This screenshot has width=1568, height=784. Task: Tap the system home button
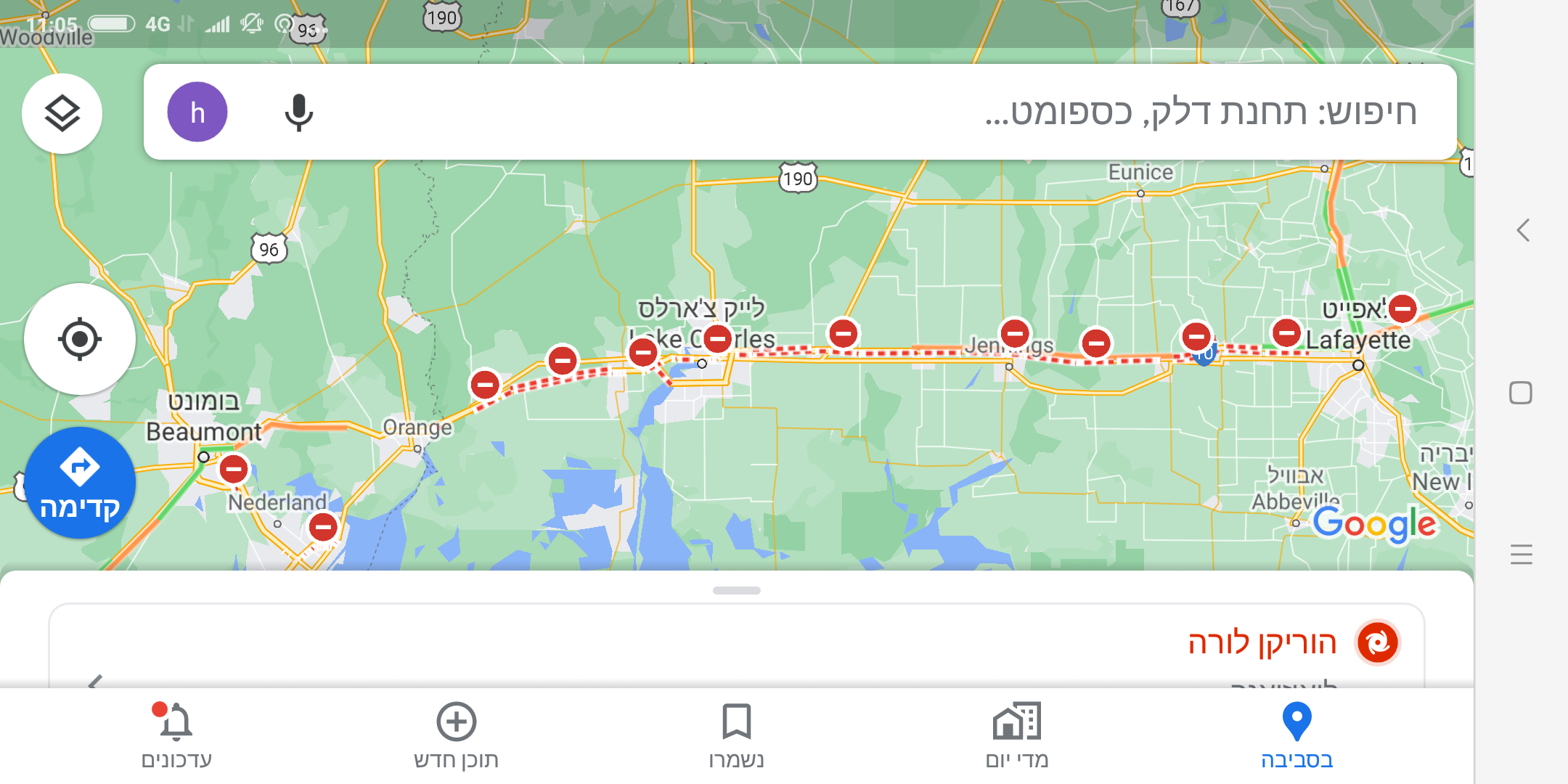click(x=1521, y=393)
